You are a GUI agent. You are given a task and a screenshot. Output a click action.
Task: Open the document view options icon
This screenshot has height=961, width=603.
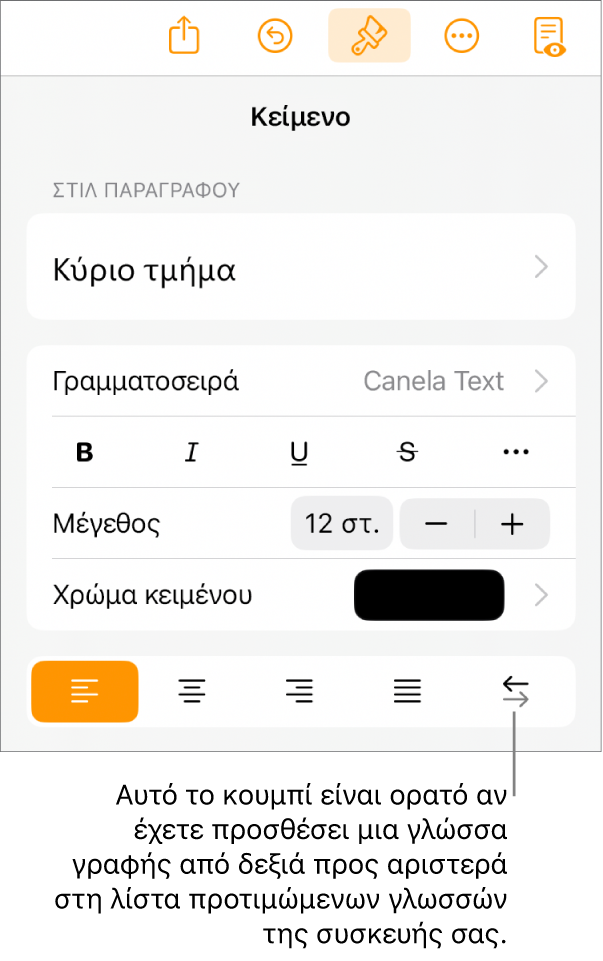click(549, 36)
